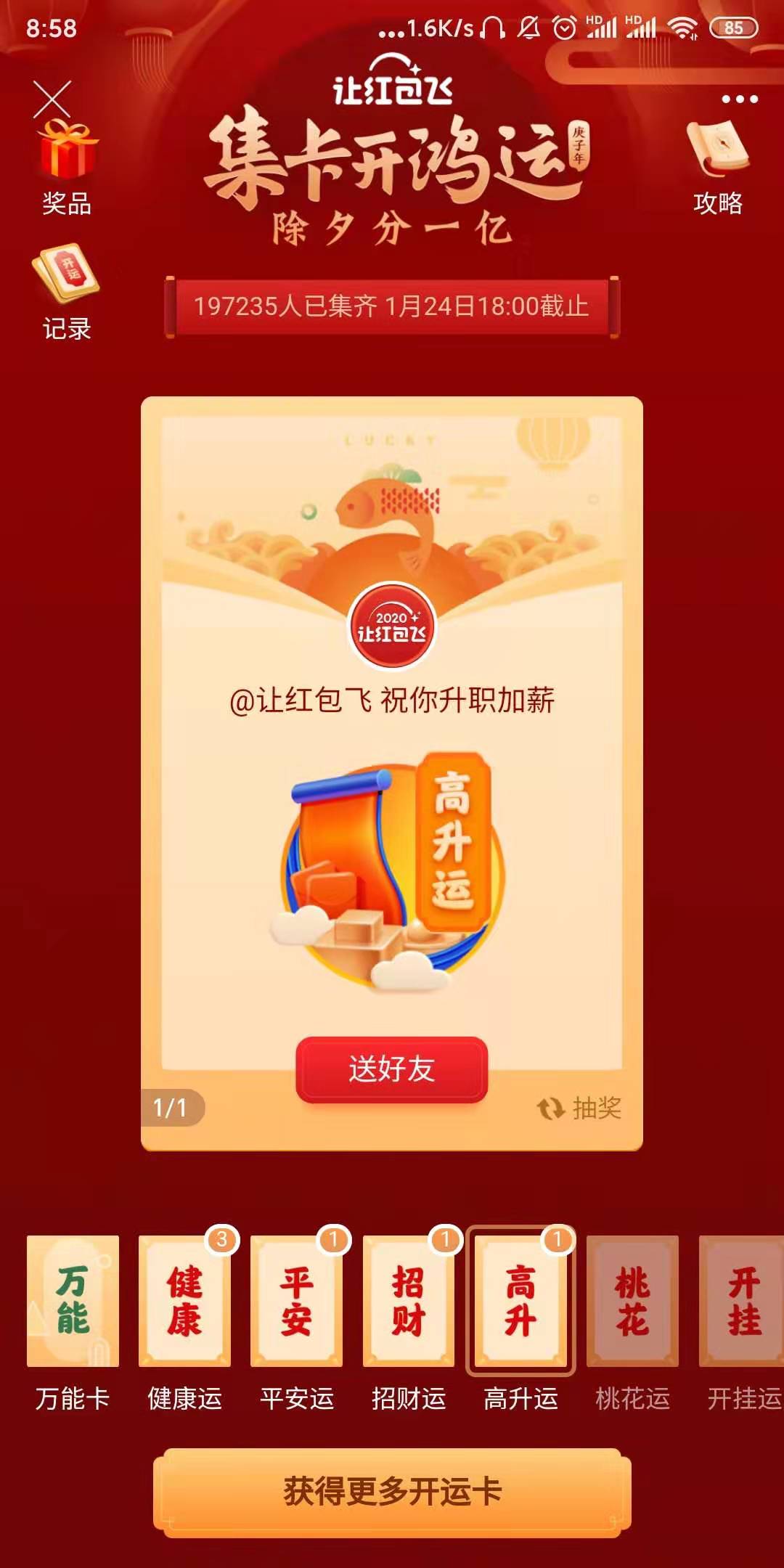Tap 抽奖 to enter the lucky draw

(x=579, y=1108)
